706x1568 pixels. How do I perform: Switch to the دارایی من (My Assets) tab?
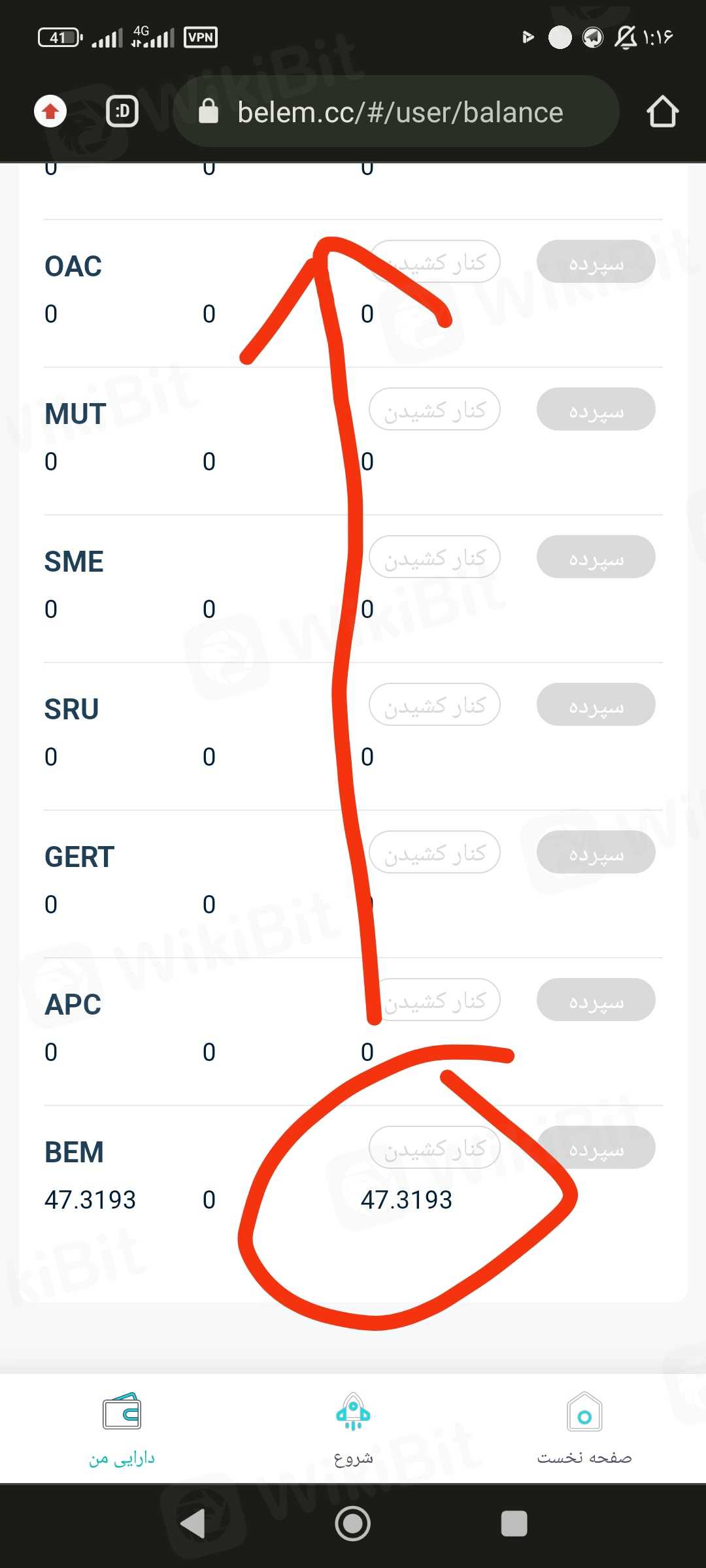[122, 1429]
